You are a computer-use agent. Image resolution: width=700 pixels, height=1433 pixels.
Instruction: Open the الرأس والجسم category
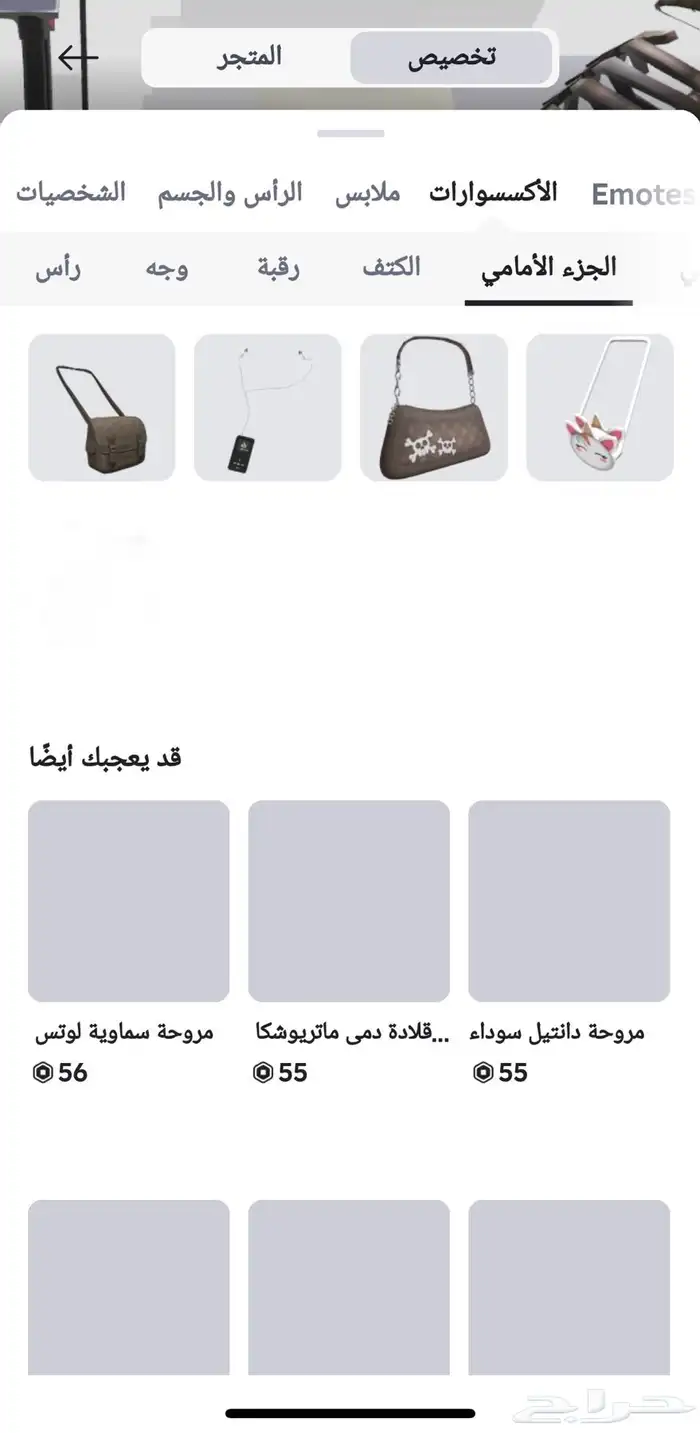point(230,193)
